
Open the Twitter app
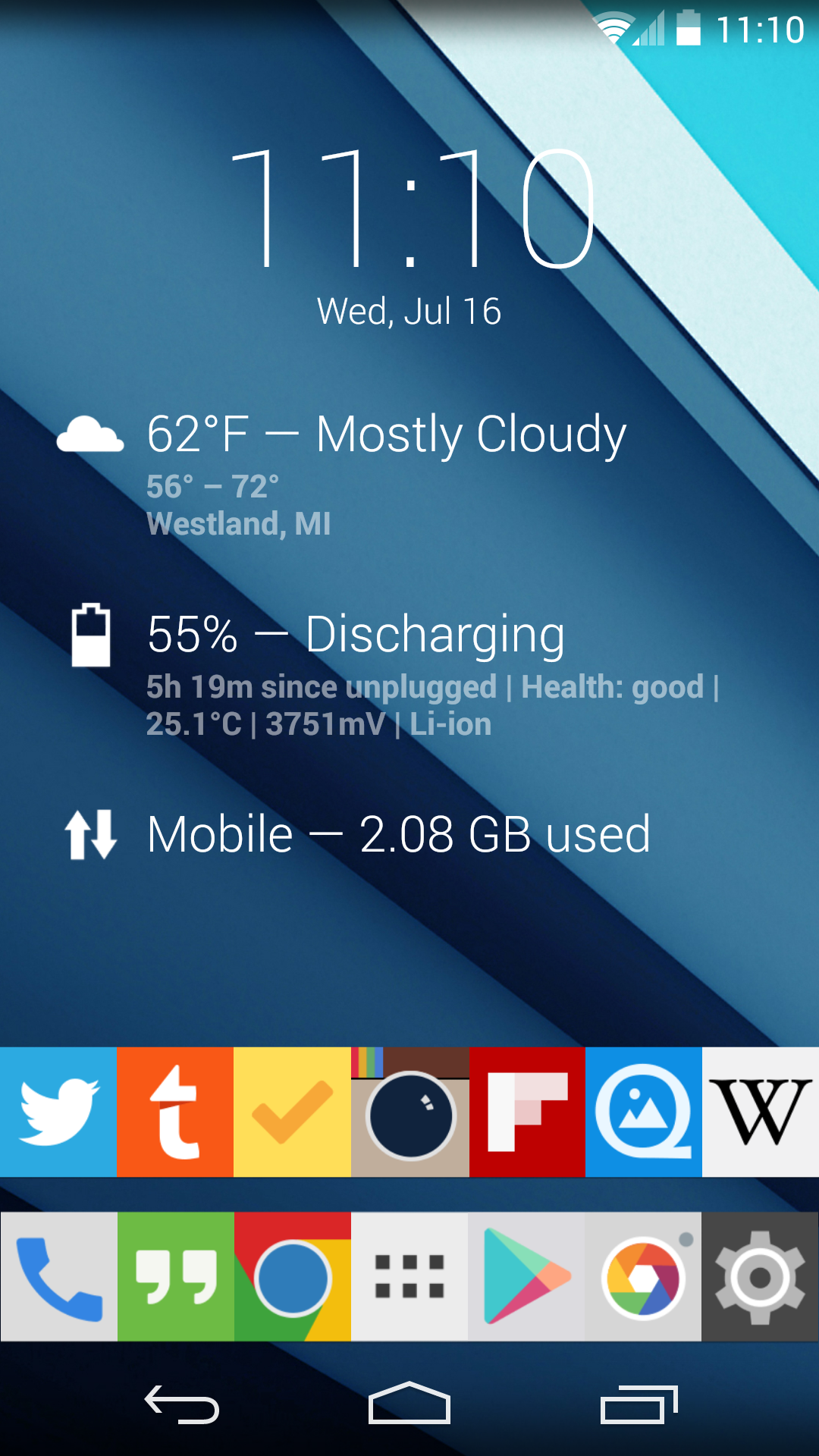pos(58,1112)
